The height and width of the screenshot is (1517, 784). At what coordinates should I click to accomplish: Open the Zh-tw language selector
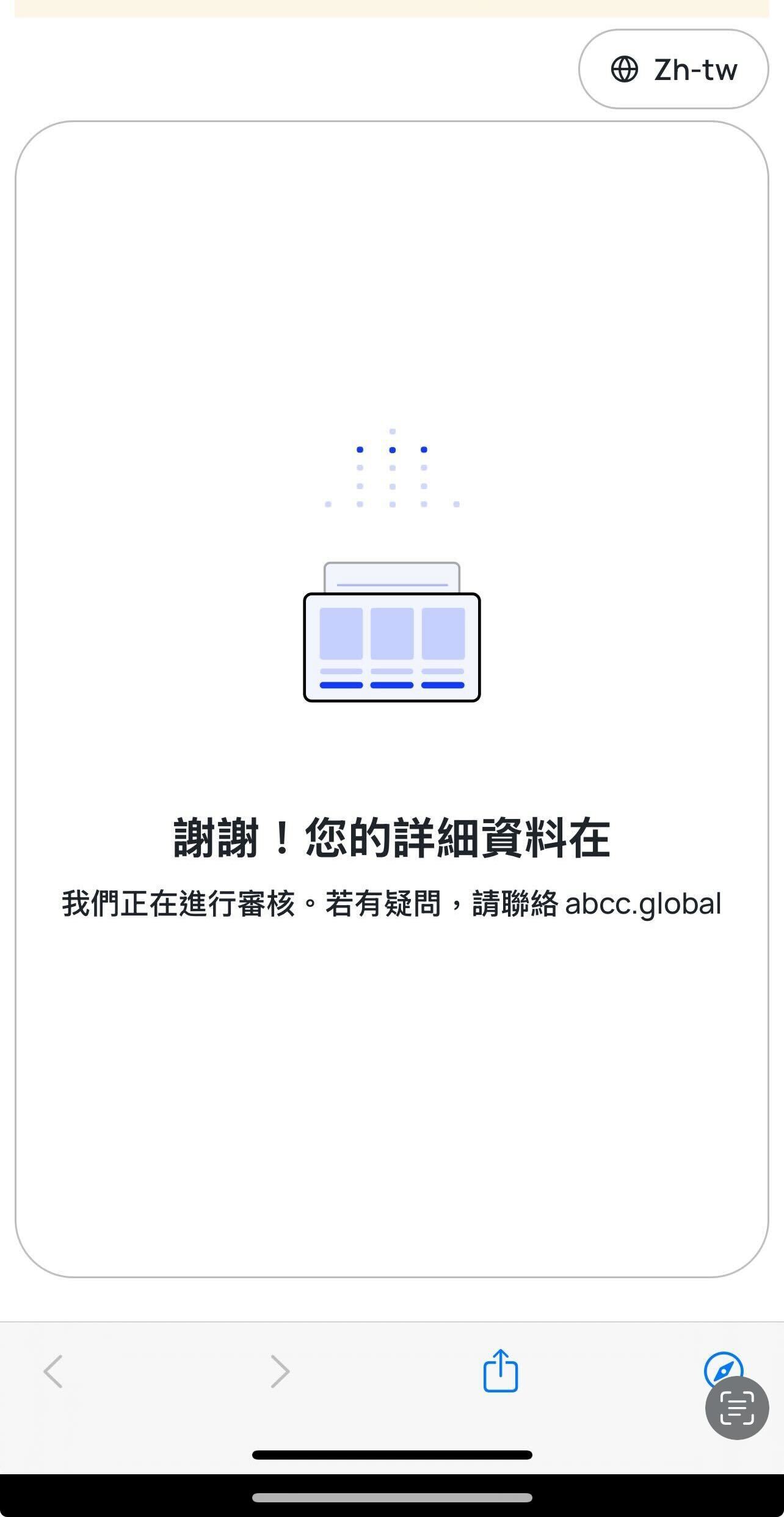(x=673, y=69)
